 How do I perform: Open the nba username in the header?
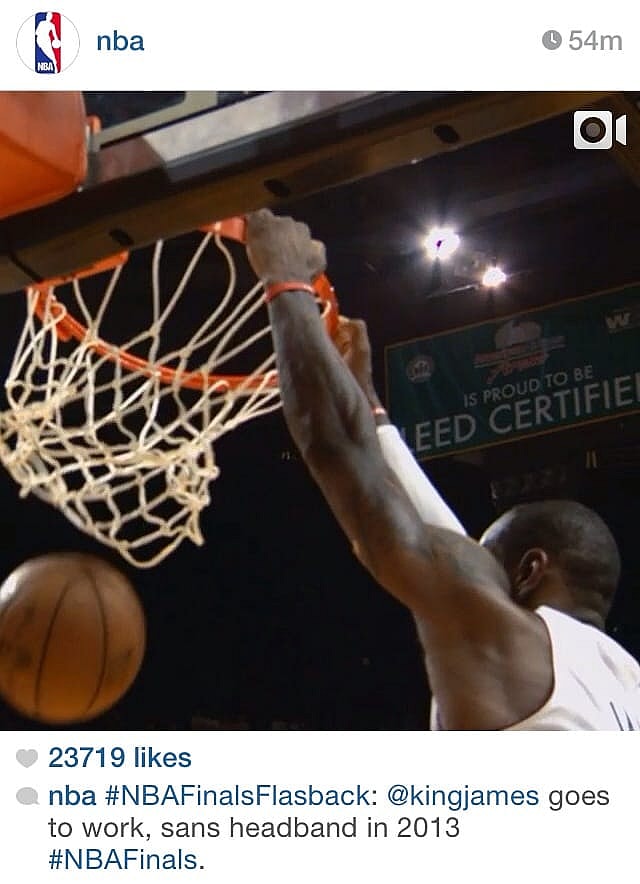tap(120, 41)
